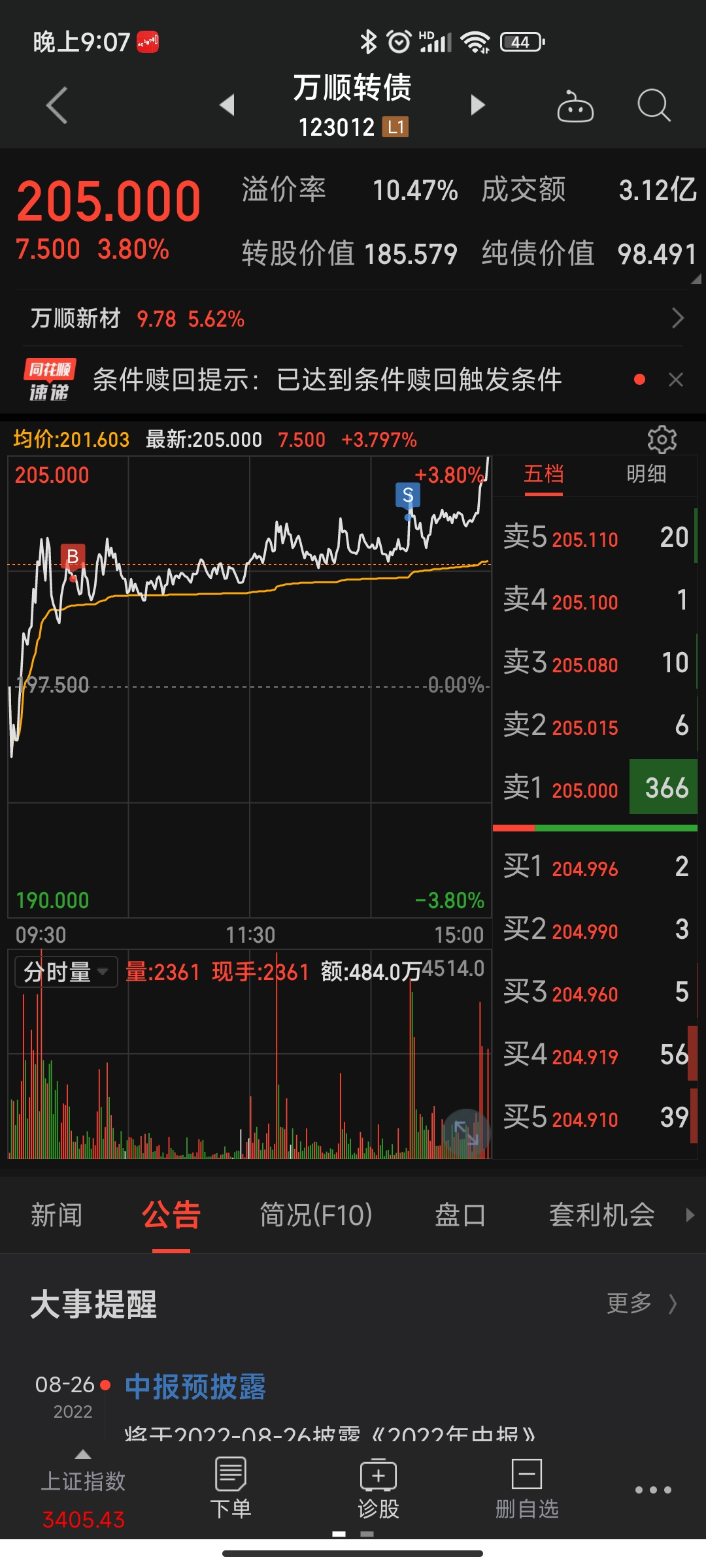Switch to the 盘口 tab
The height and width of the screenshot is (1568, 706).
coord(460,1215)
